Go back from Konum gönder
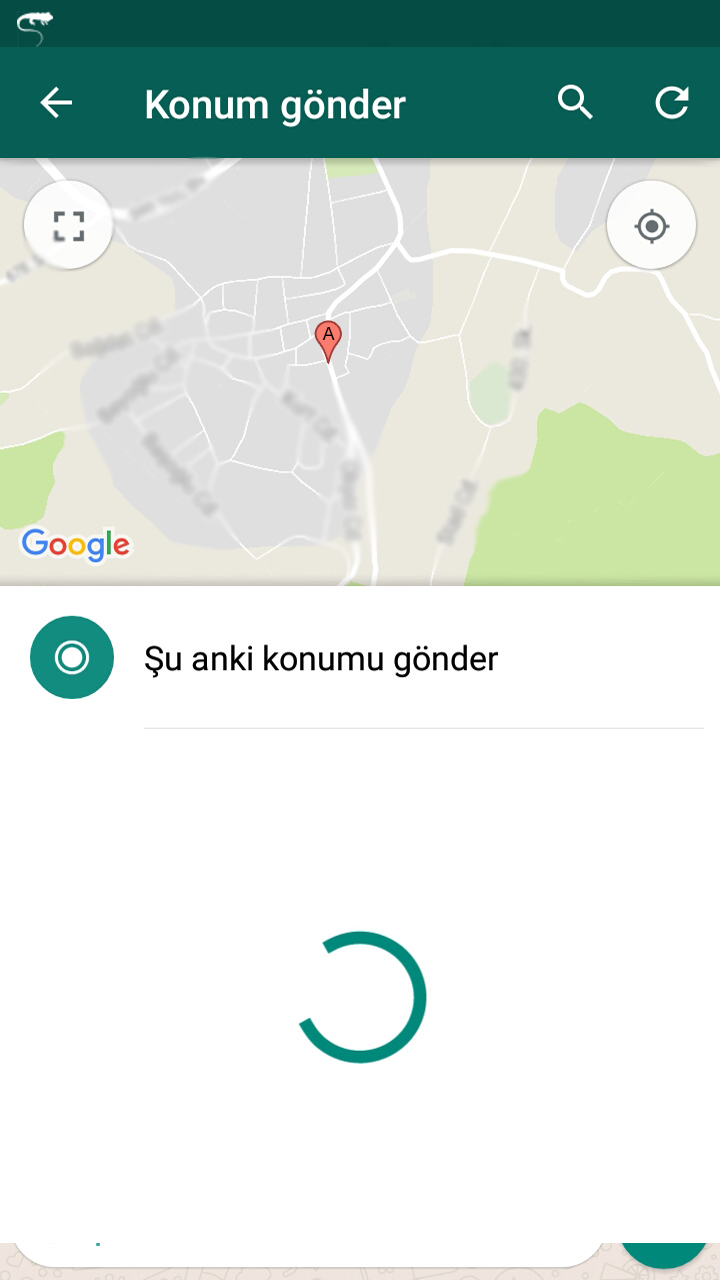720x1280 pixels. (x=56, y=103)
